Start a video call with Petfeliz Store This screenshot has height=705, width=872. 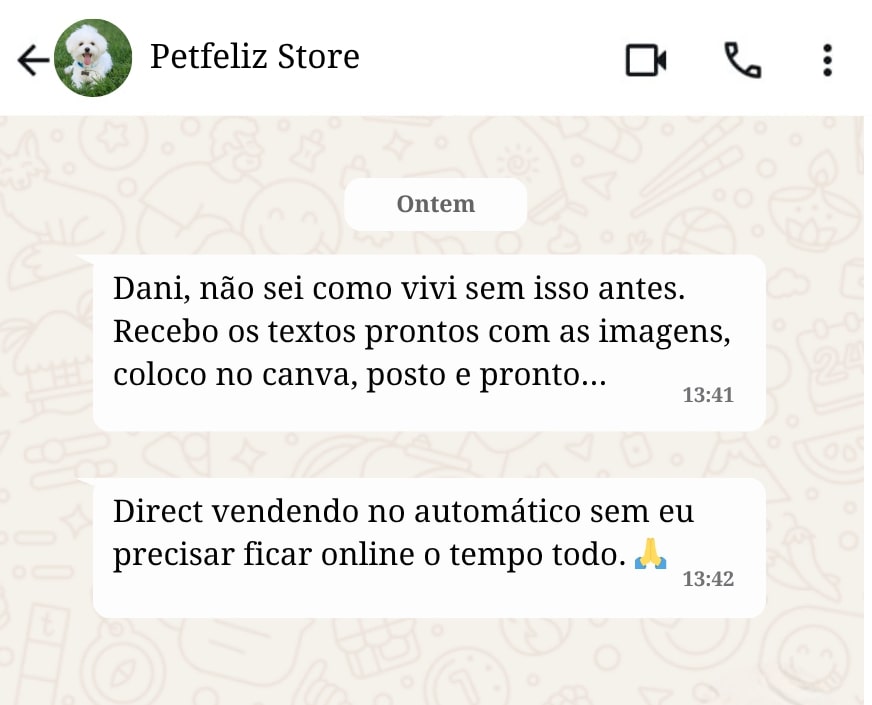[x=646, y=61]
